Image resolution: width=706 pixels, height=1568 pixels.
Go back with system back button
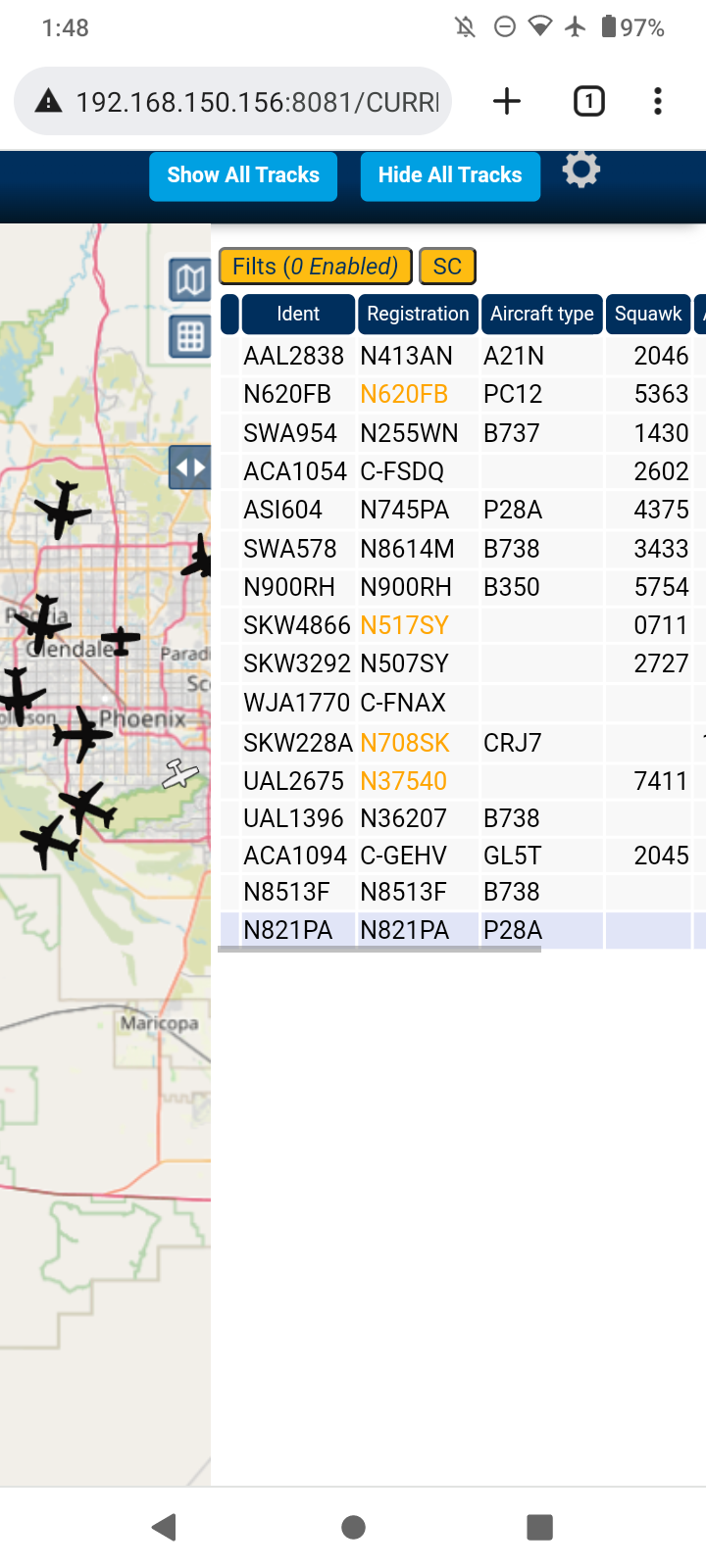click(x=165, y=1527)
